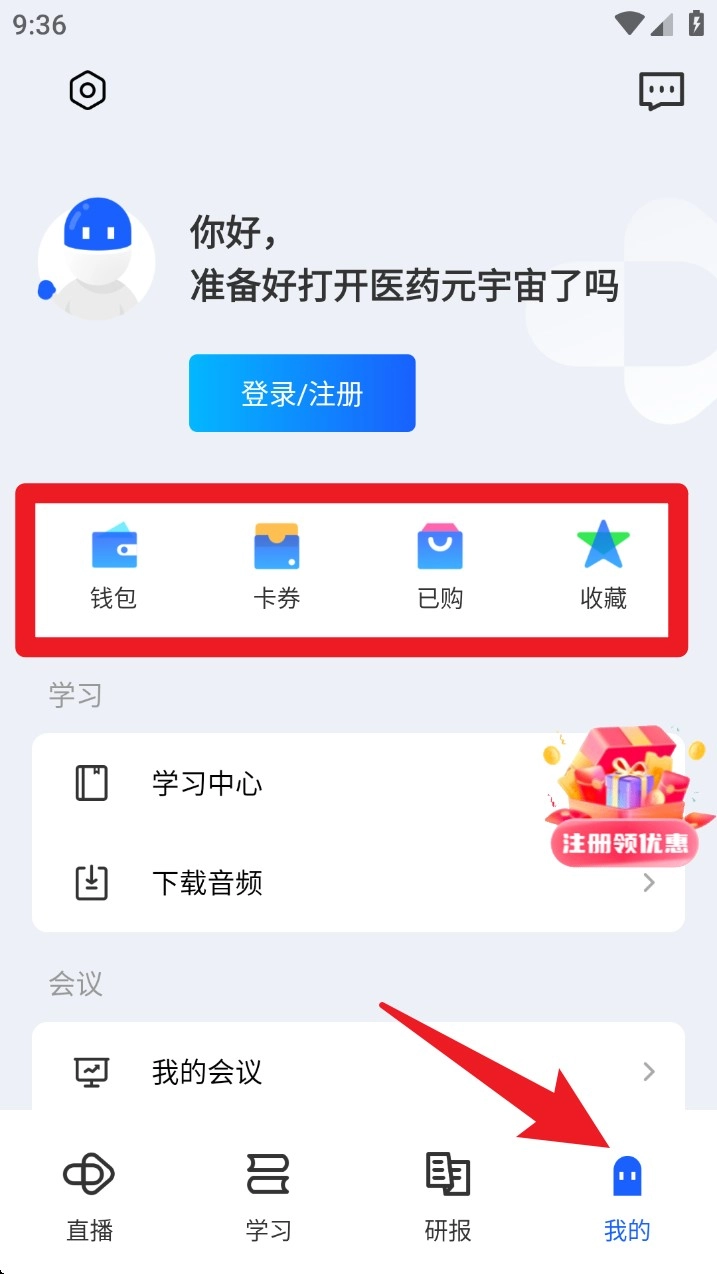The image size is (717, 1274).
Task: Switch to the 学习 tab
Action: [x=268, y=1196]
